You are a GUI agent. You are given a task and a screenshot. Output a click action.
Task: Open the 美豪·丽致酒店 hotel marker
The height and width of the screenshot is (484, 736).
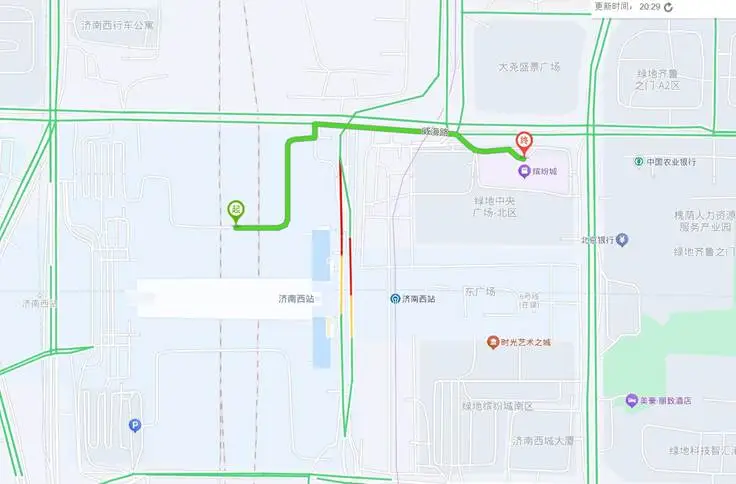631,401
